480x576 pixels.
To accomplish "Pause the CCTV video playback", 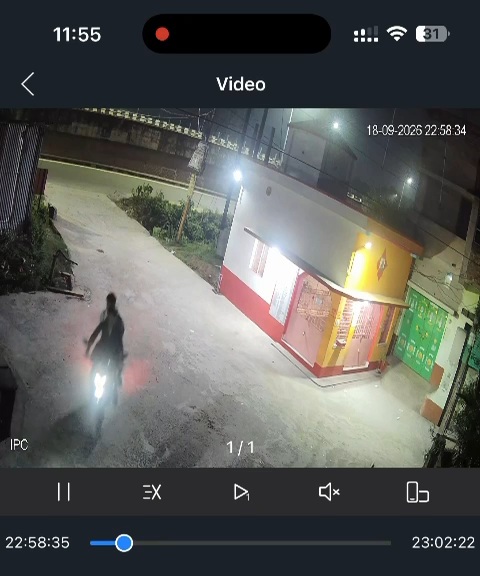I will 64,492.
